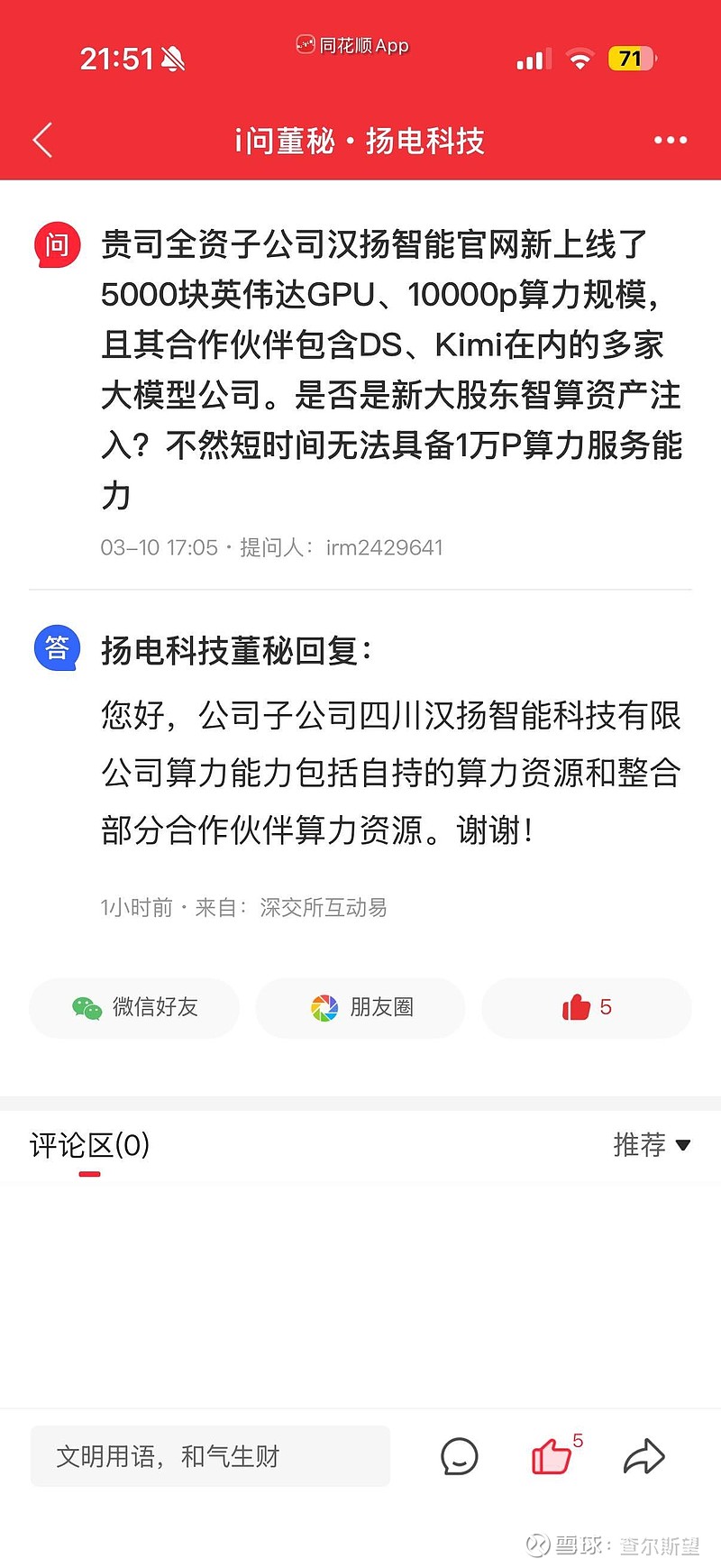Tap the red 问 question badge
The width and height of the screenshot is (721, 1568).
[x=56, y=244]
